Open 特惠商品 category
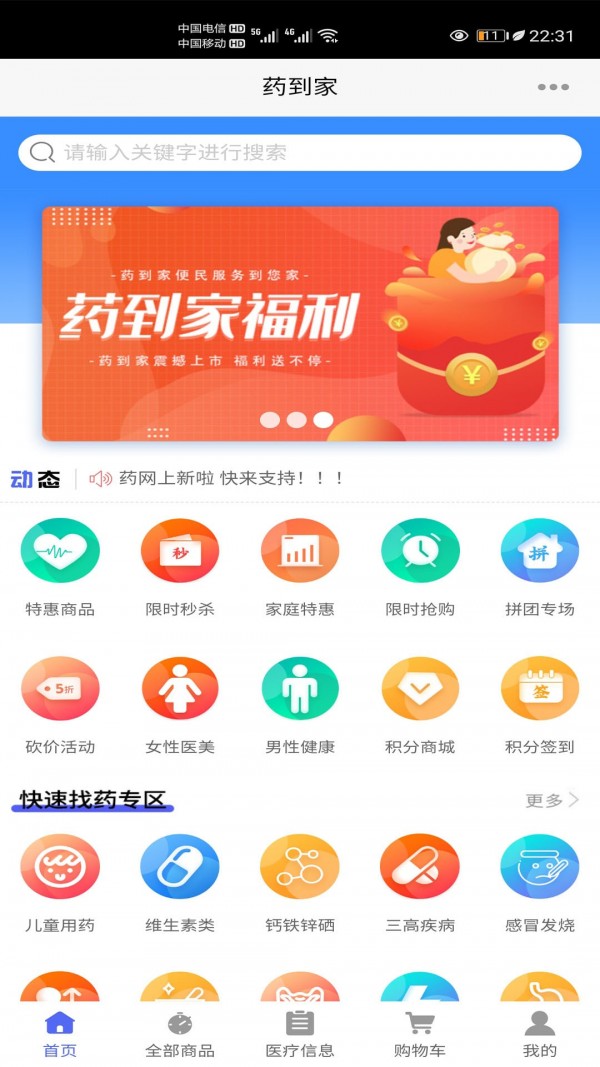Image resolution: width=600 pixels, height=1067 pixels. pyautogui.click(x=60, y=565)
